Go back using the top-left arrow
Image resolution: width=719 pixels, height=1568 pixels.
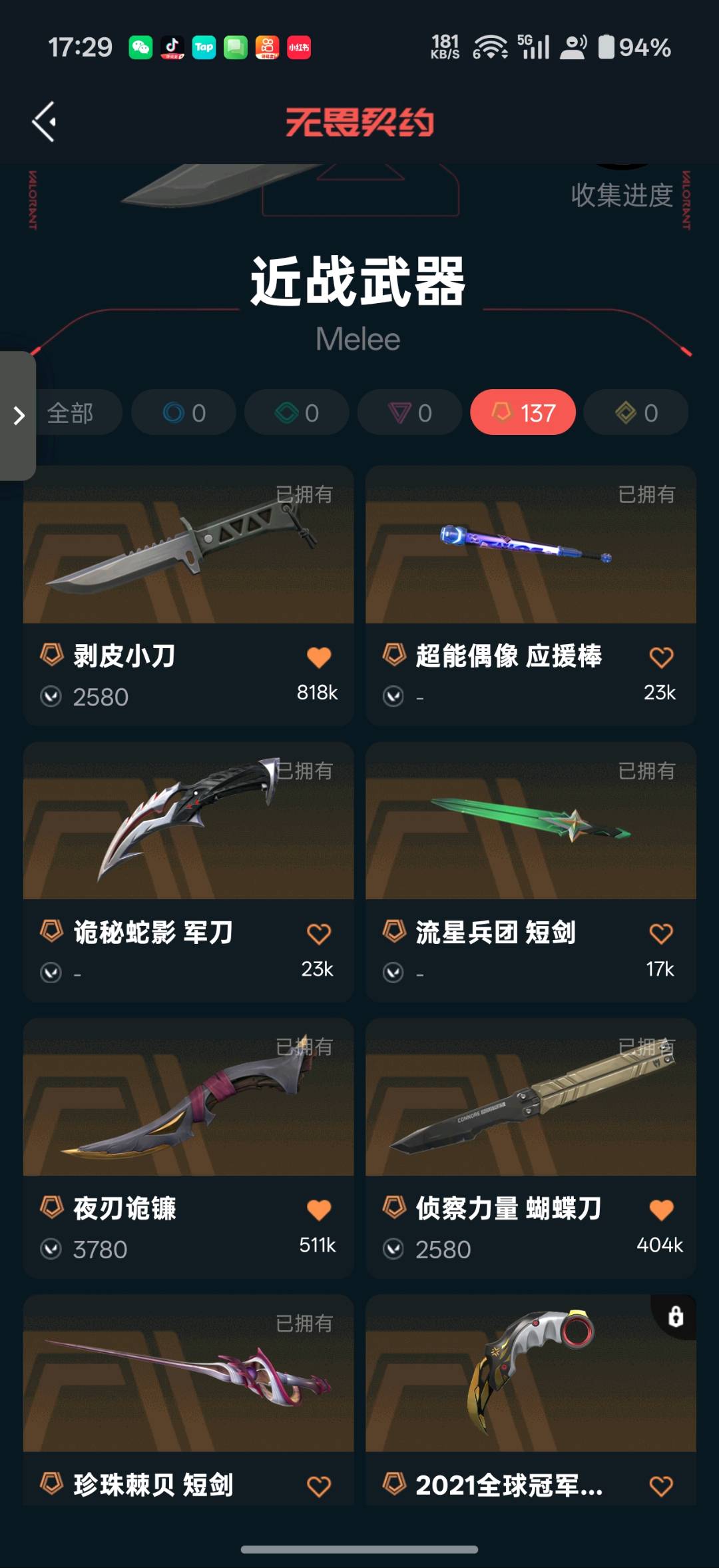pyautogui.click(x=44, y=122)
